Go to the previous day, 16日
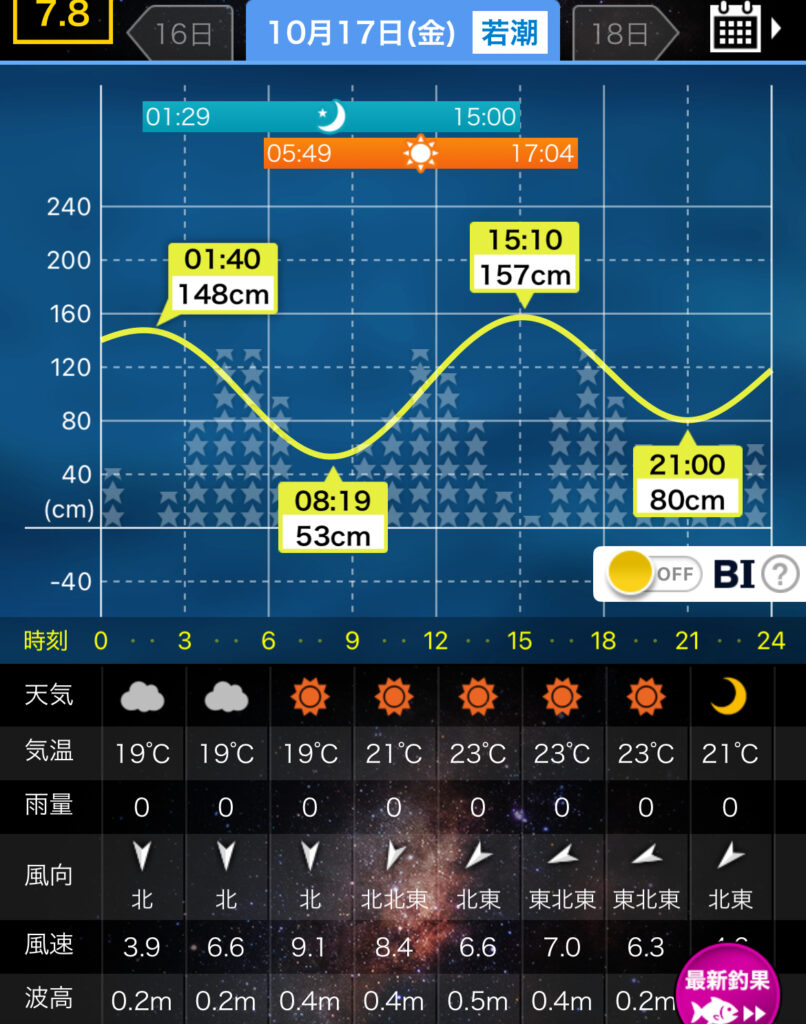 pyautogui.click(x=181, y=32)
